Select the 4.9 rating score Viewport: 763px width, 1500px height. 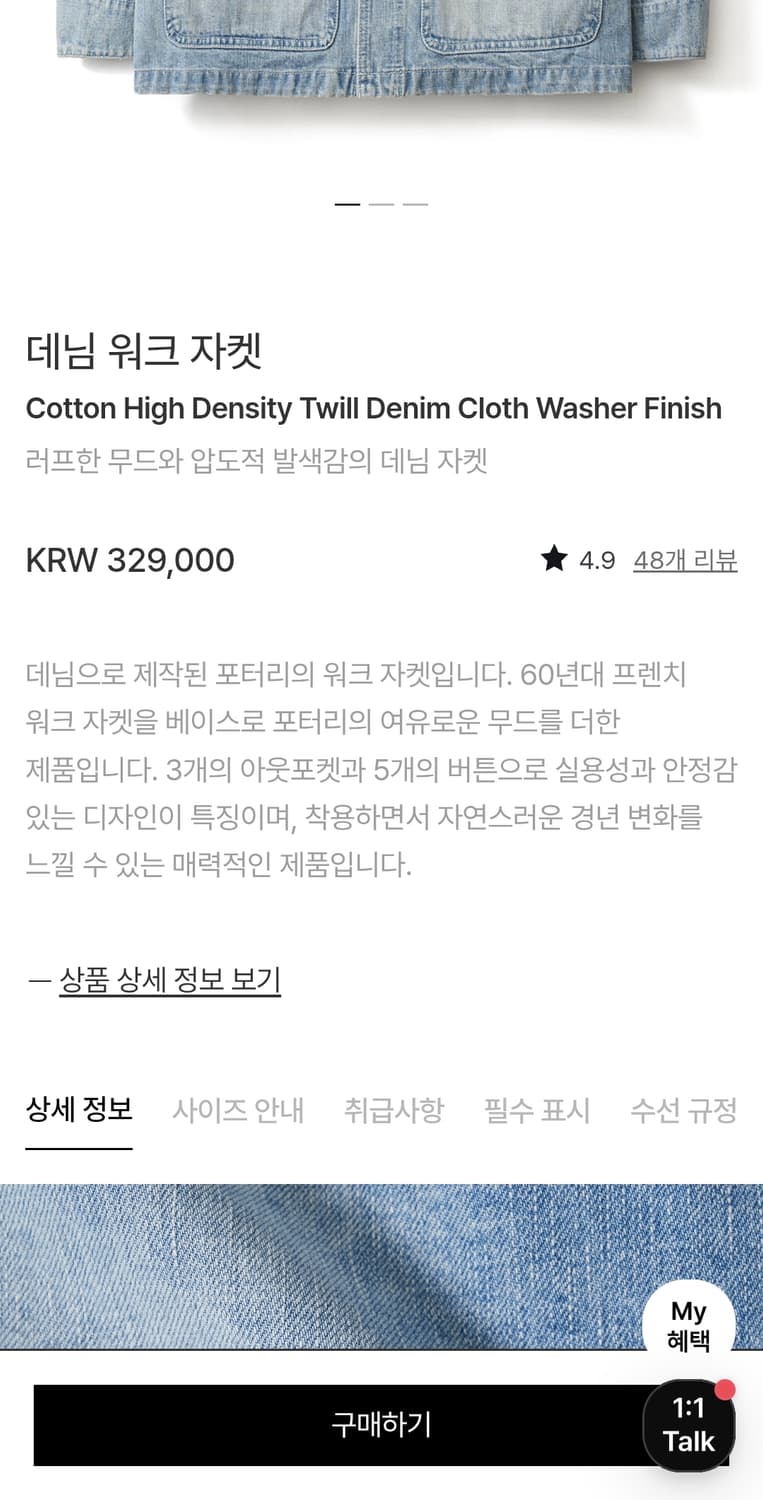[597, 560]
